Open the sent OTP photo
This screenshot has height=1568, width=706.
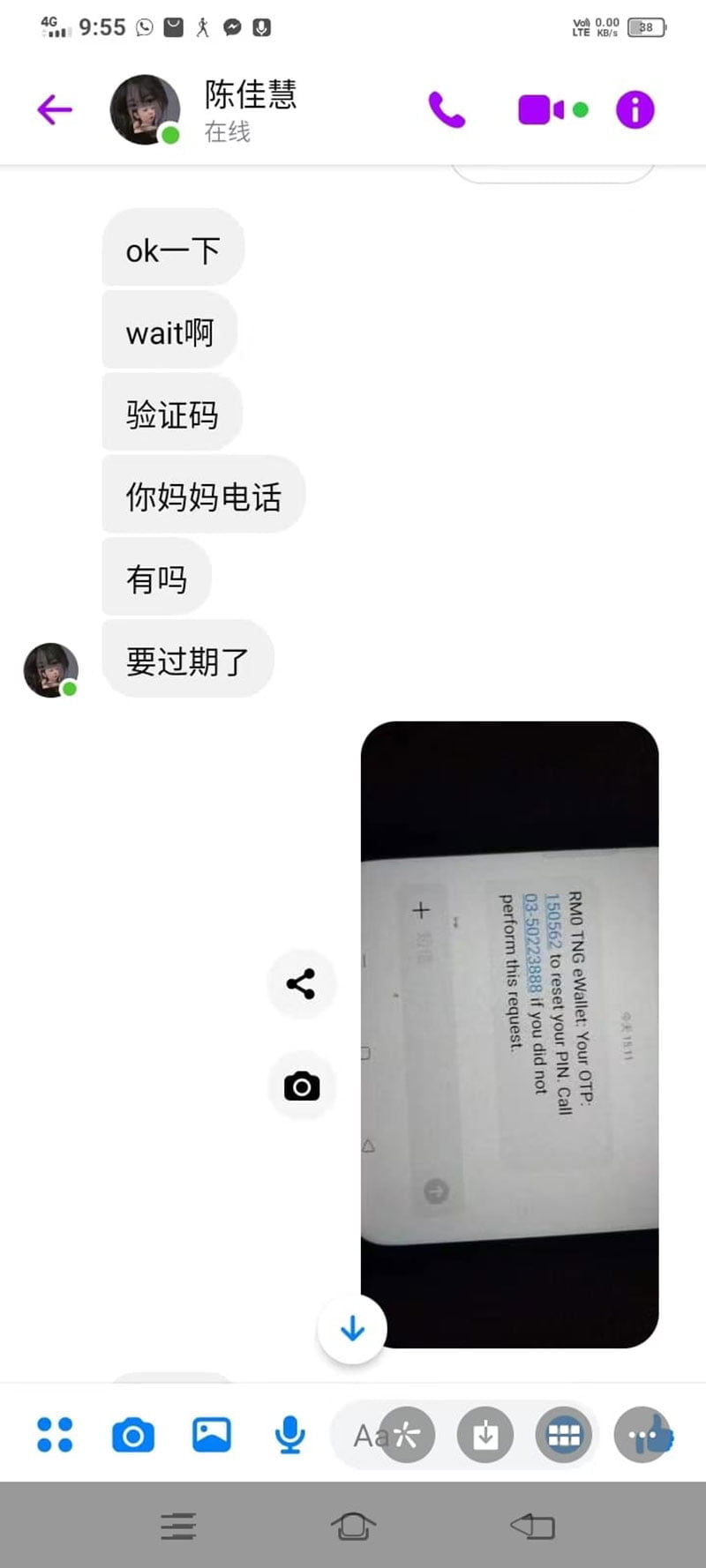[x=510, y=1034]
